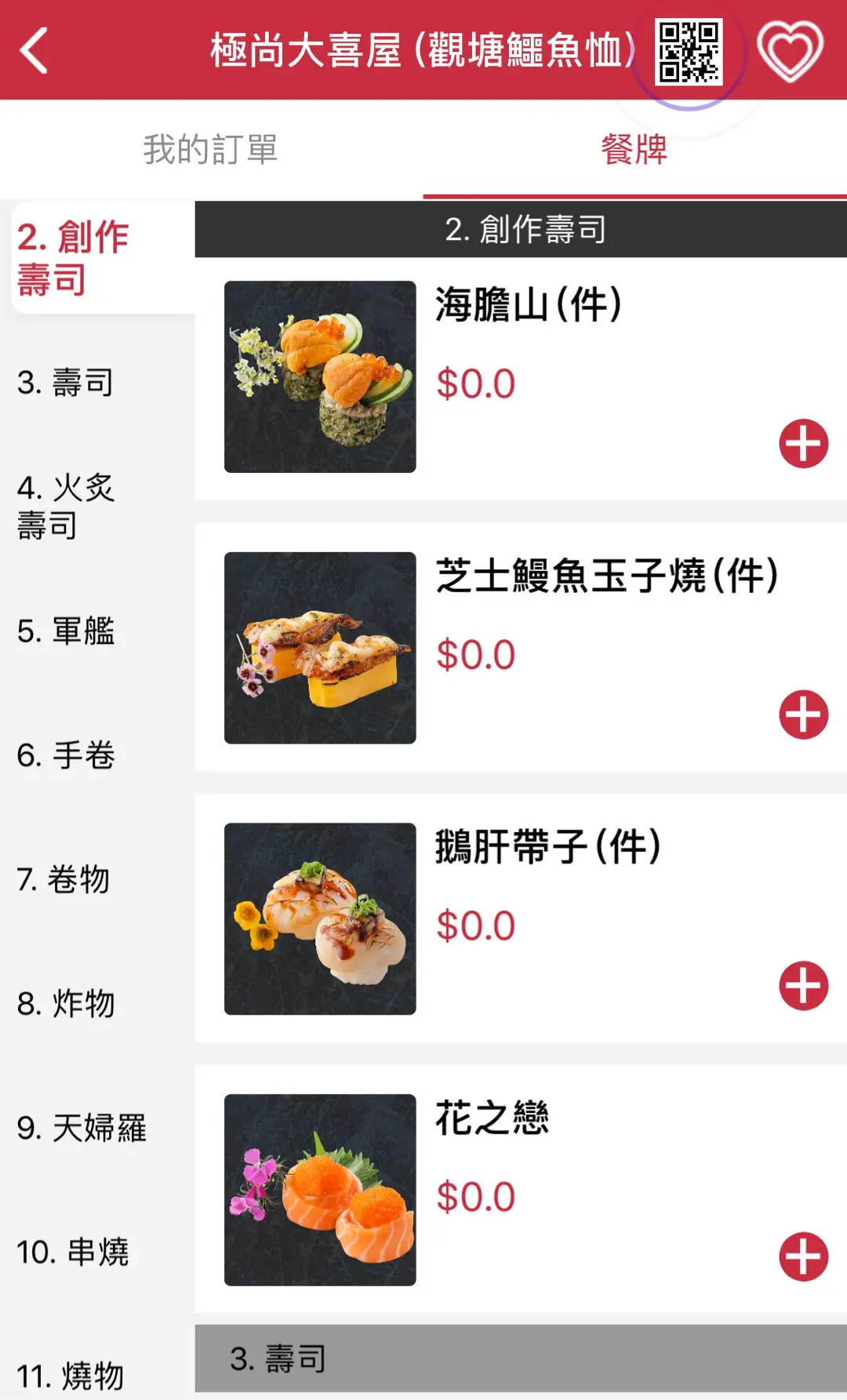Screen dimensions: 847x1400
Task: Tap the heart favorite icon
Action: 790,52
